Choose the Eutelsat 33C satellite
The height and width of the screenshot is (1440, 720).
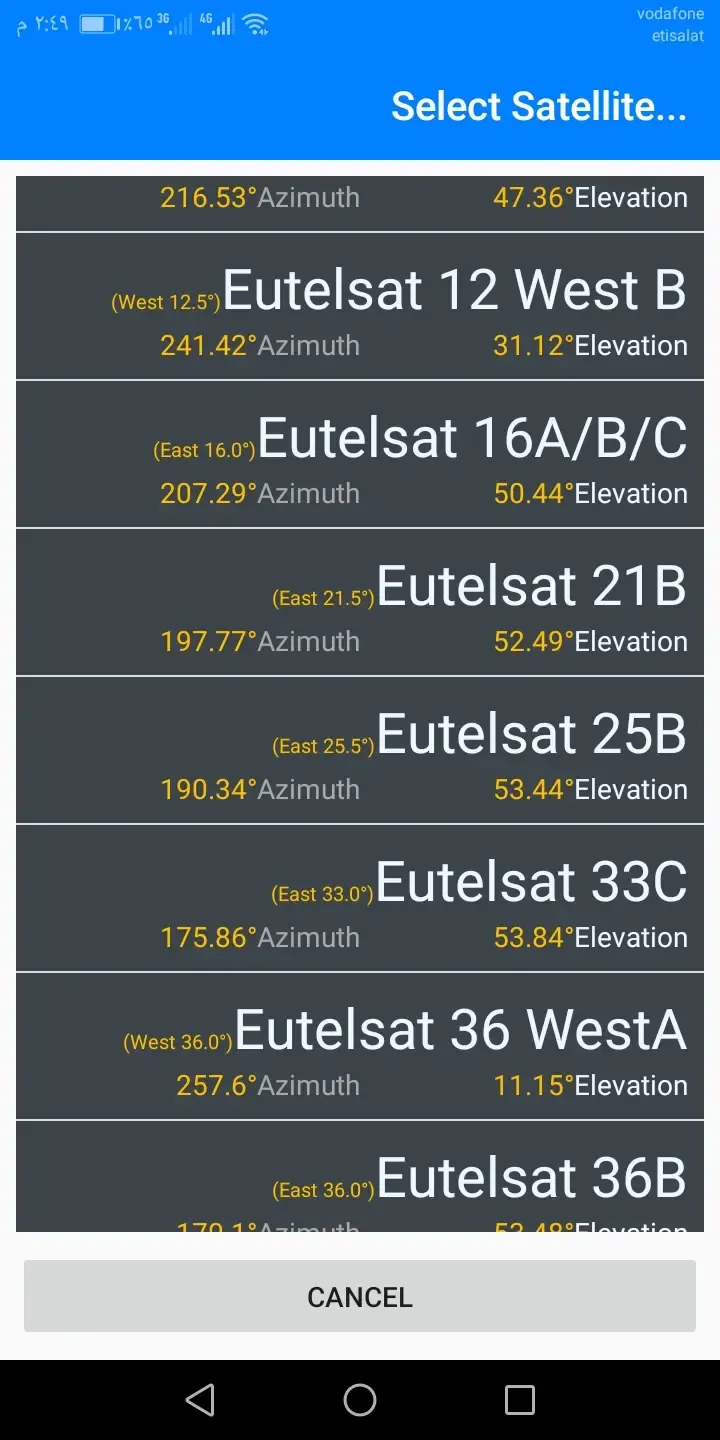pyautogui.click(x=360, y=898)
